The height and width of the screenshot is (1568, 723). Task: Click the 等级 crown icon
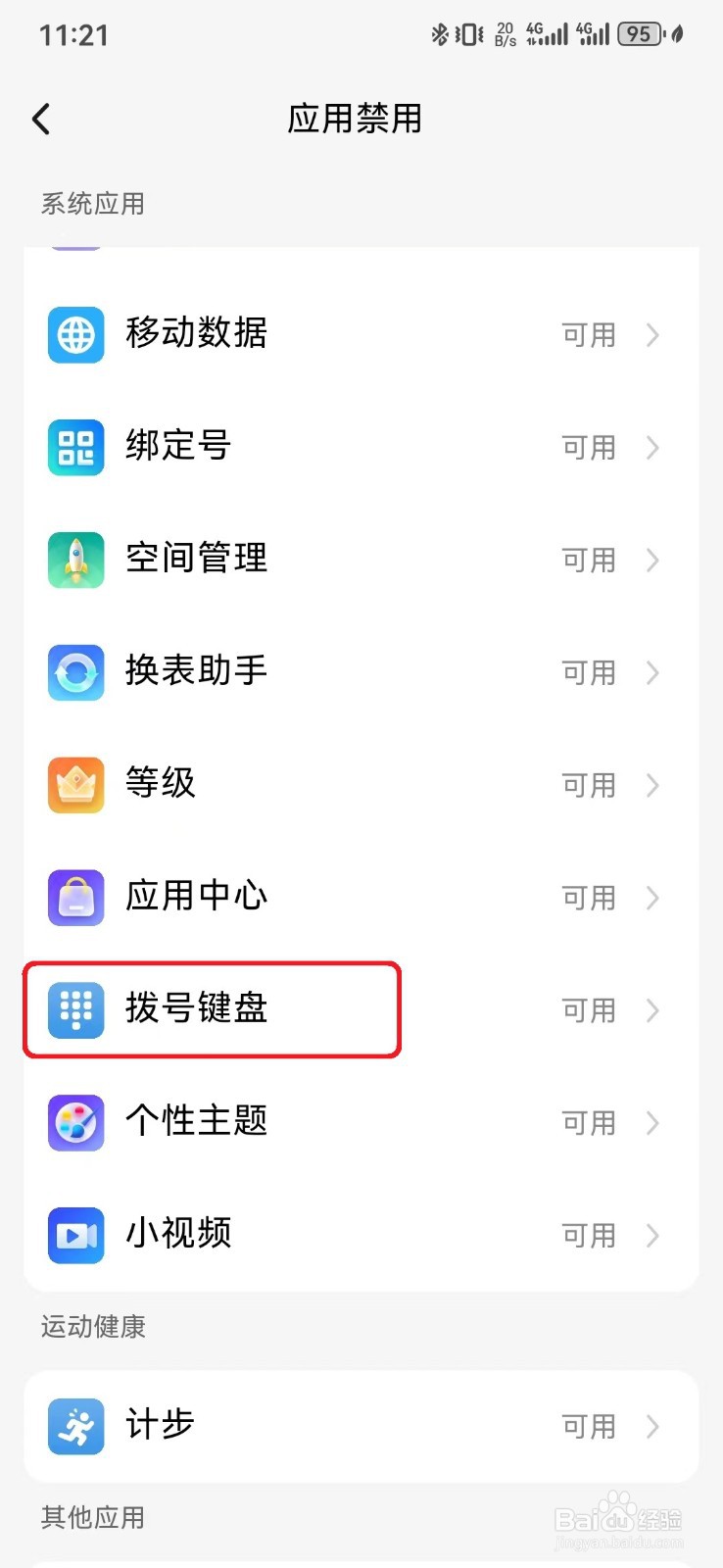click(75, 784)
